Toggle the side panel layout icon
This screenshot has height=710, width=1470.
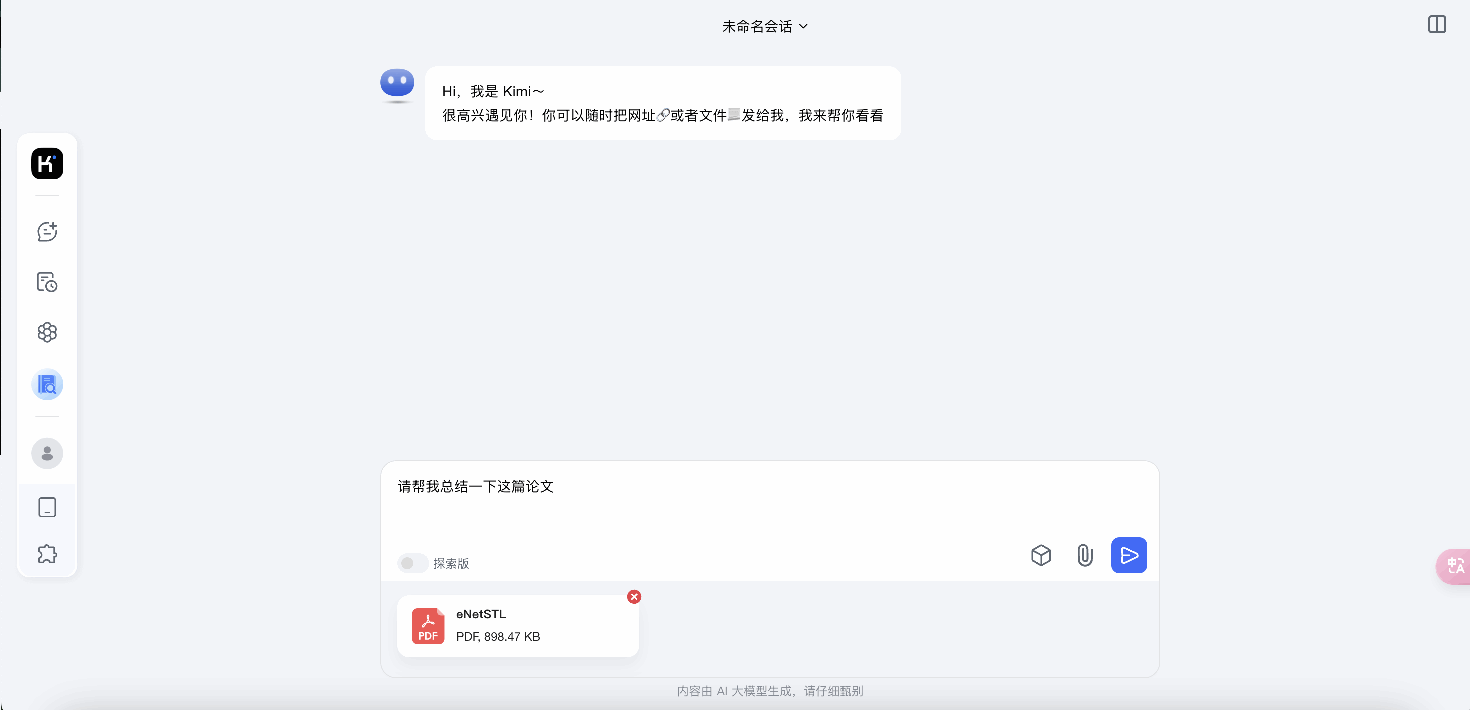click(1437, 25)
